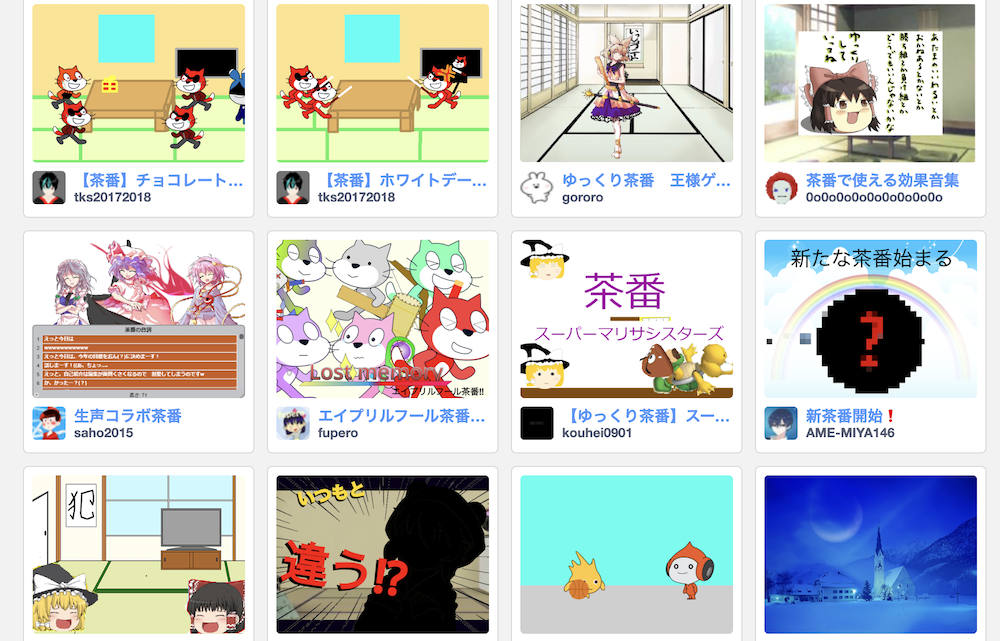View the kouhei0901 user profile

pos(597,433)
